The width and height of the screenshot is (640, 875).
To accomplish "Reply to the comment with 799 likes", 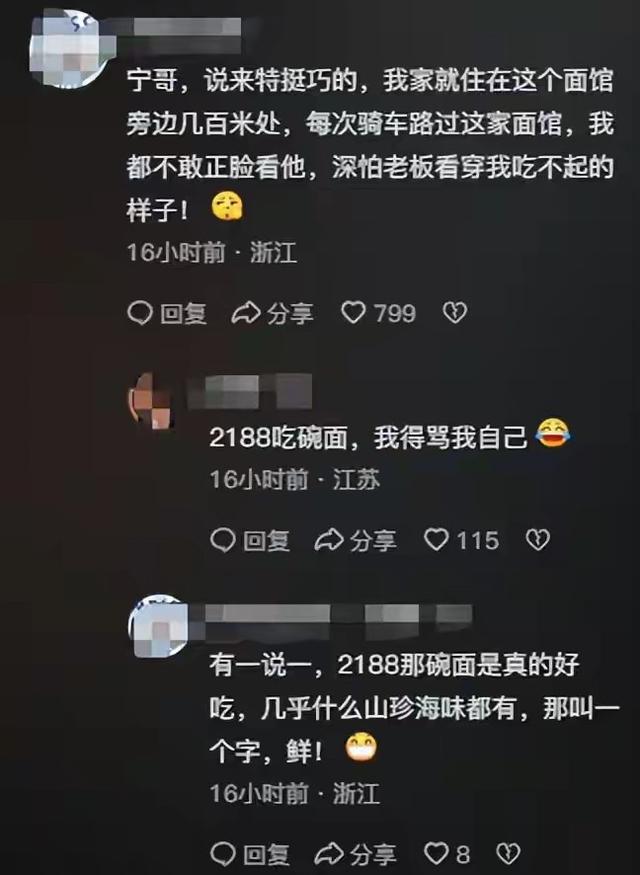I will pyautogui.click(x=168, y=314).
